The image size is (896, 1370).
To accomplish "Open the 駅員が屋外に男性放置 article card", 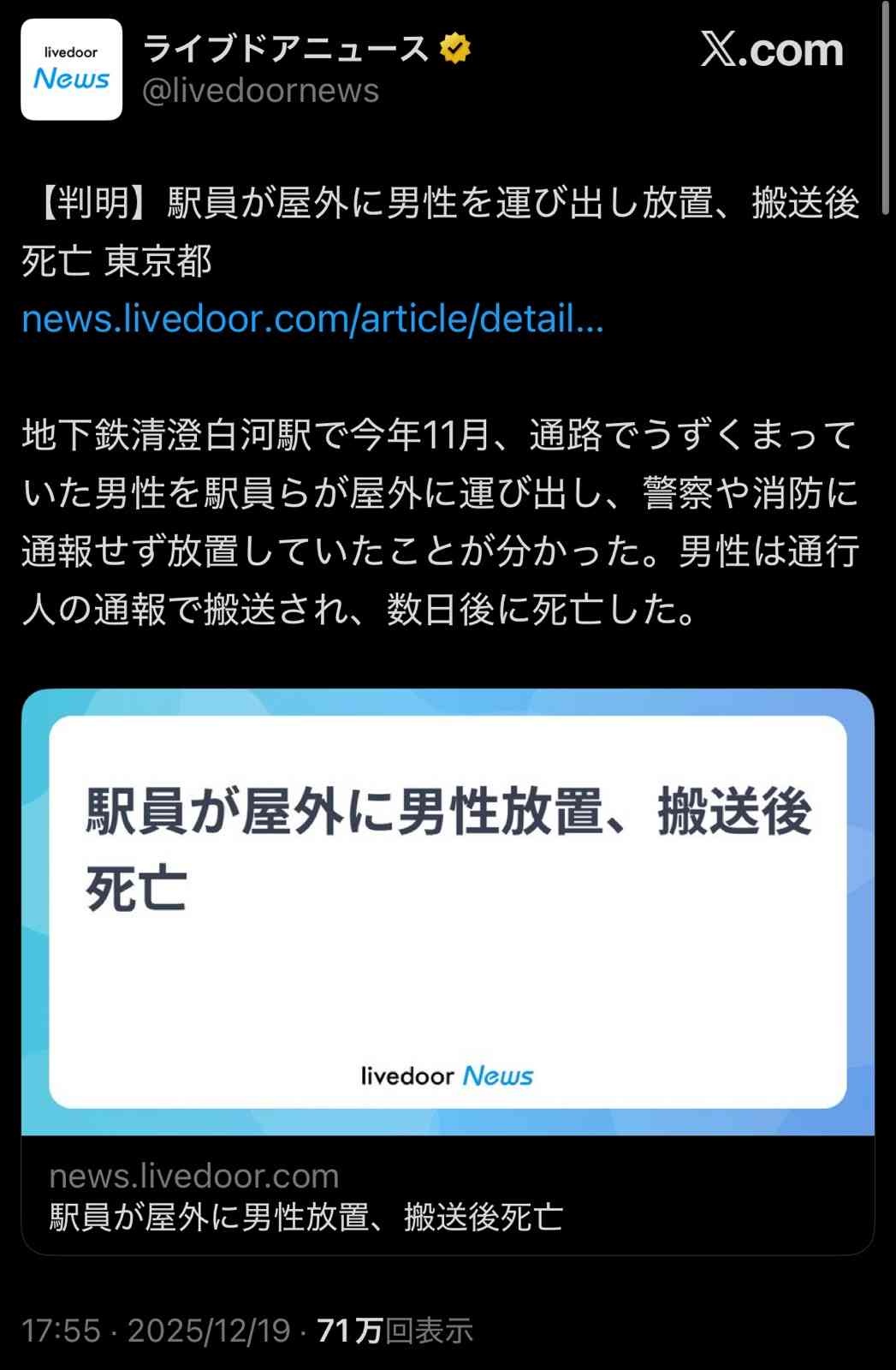I will click(448, 912).
